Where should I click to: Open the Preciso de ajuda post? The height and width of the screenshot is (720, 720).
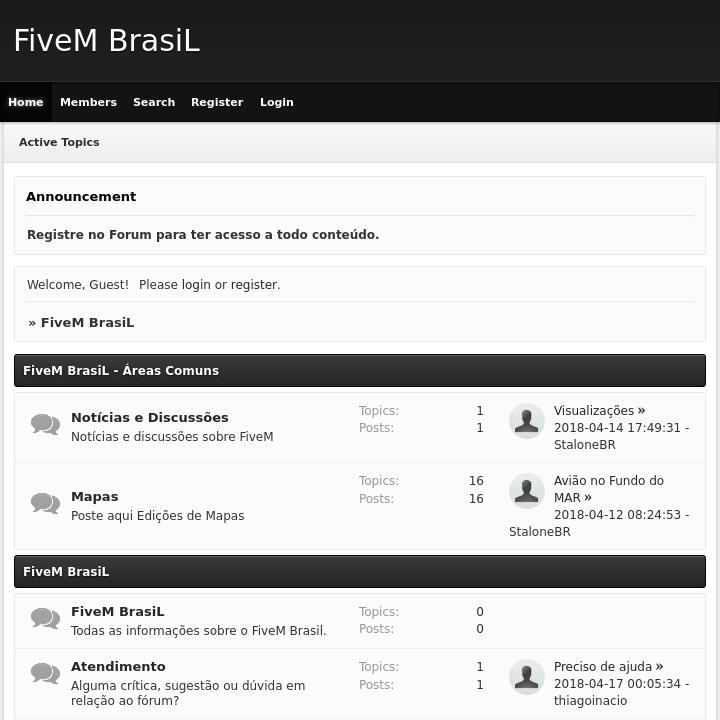(x=603, y=666)
